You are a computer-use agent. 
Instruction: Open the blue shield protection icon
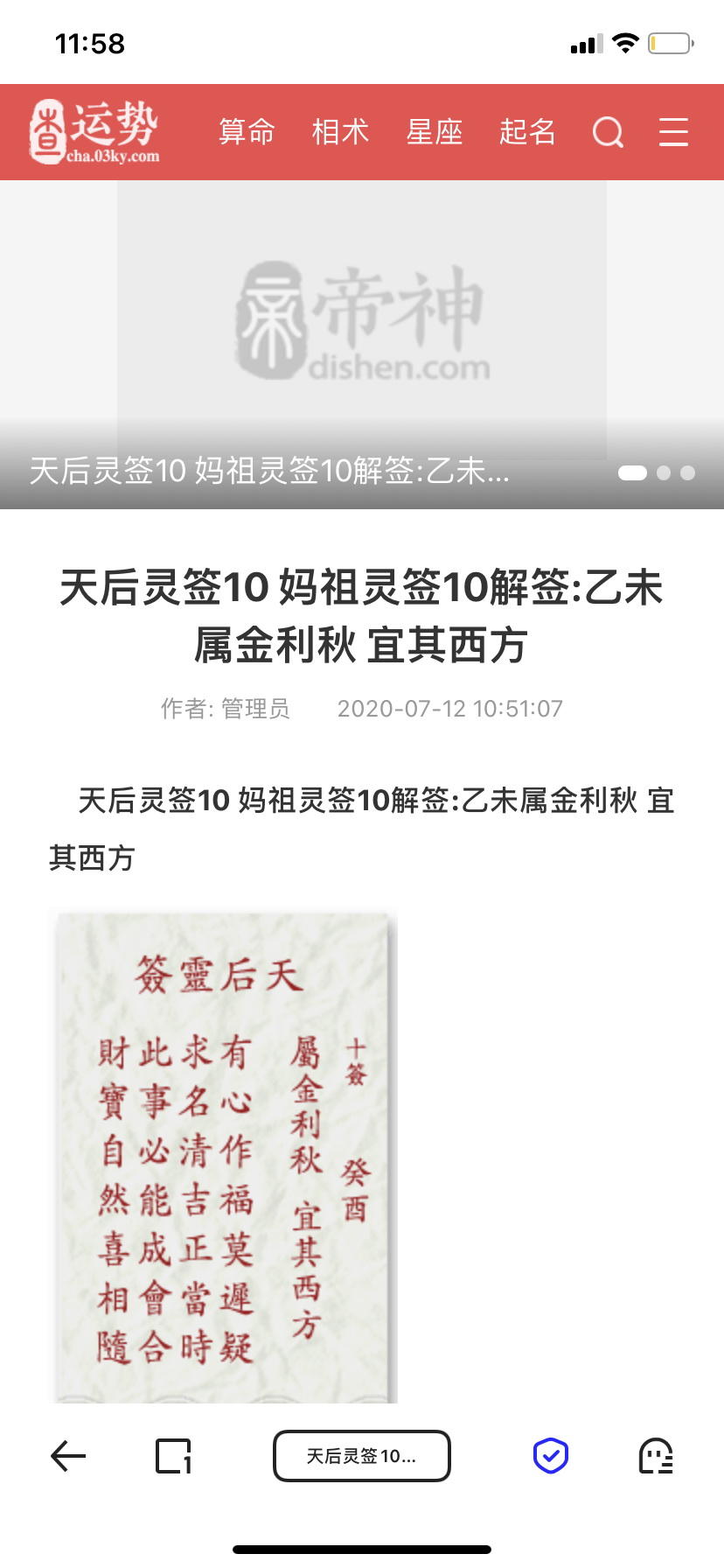pyautogui.click(x=551, y=1456)
